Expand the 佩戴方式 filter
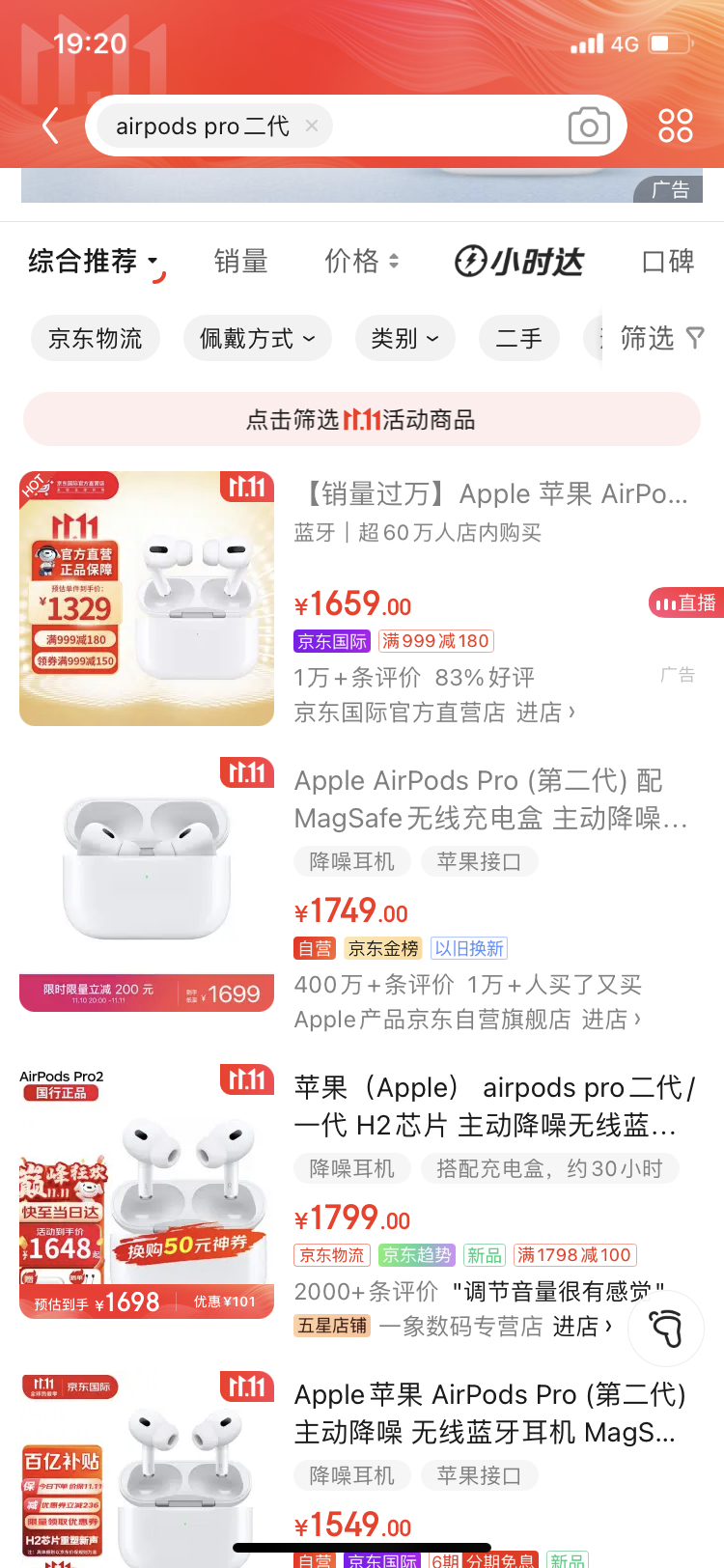The width and height of the screenshot is (724, 1568). click(257, 339)
